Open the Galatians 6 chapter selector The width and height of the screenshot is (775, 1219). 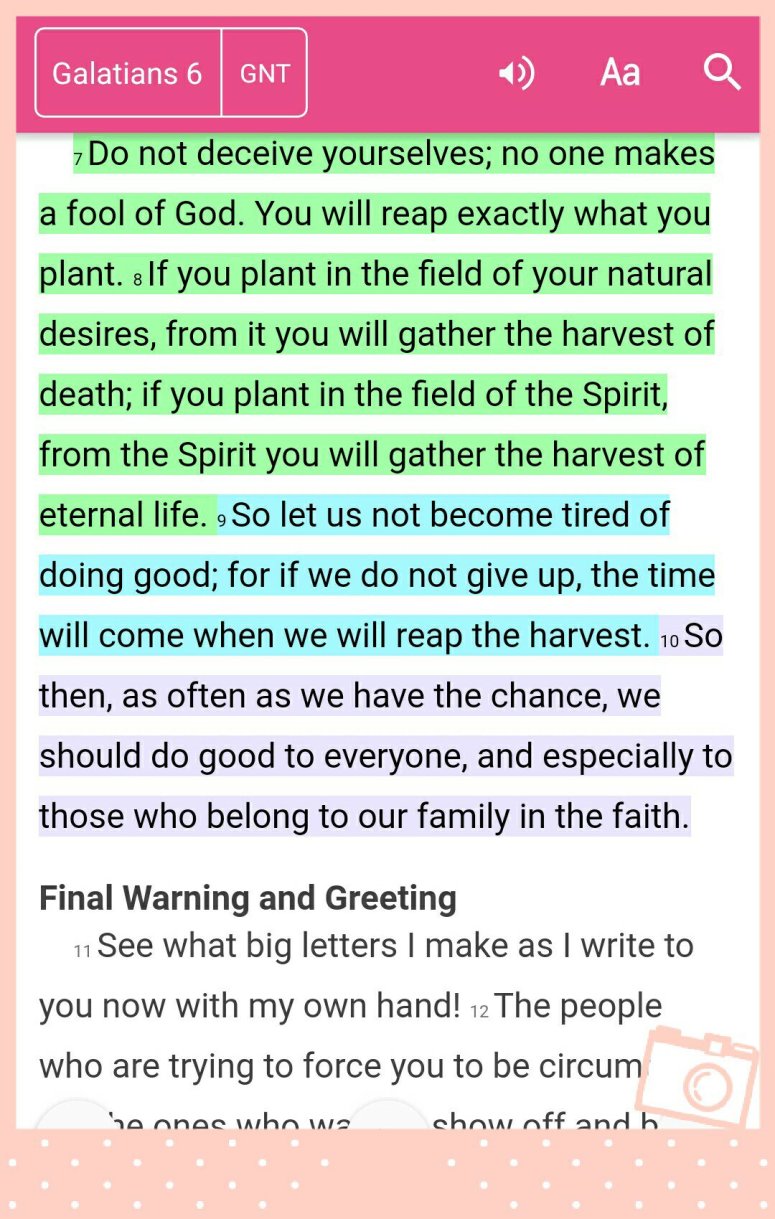(127, 73)
